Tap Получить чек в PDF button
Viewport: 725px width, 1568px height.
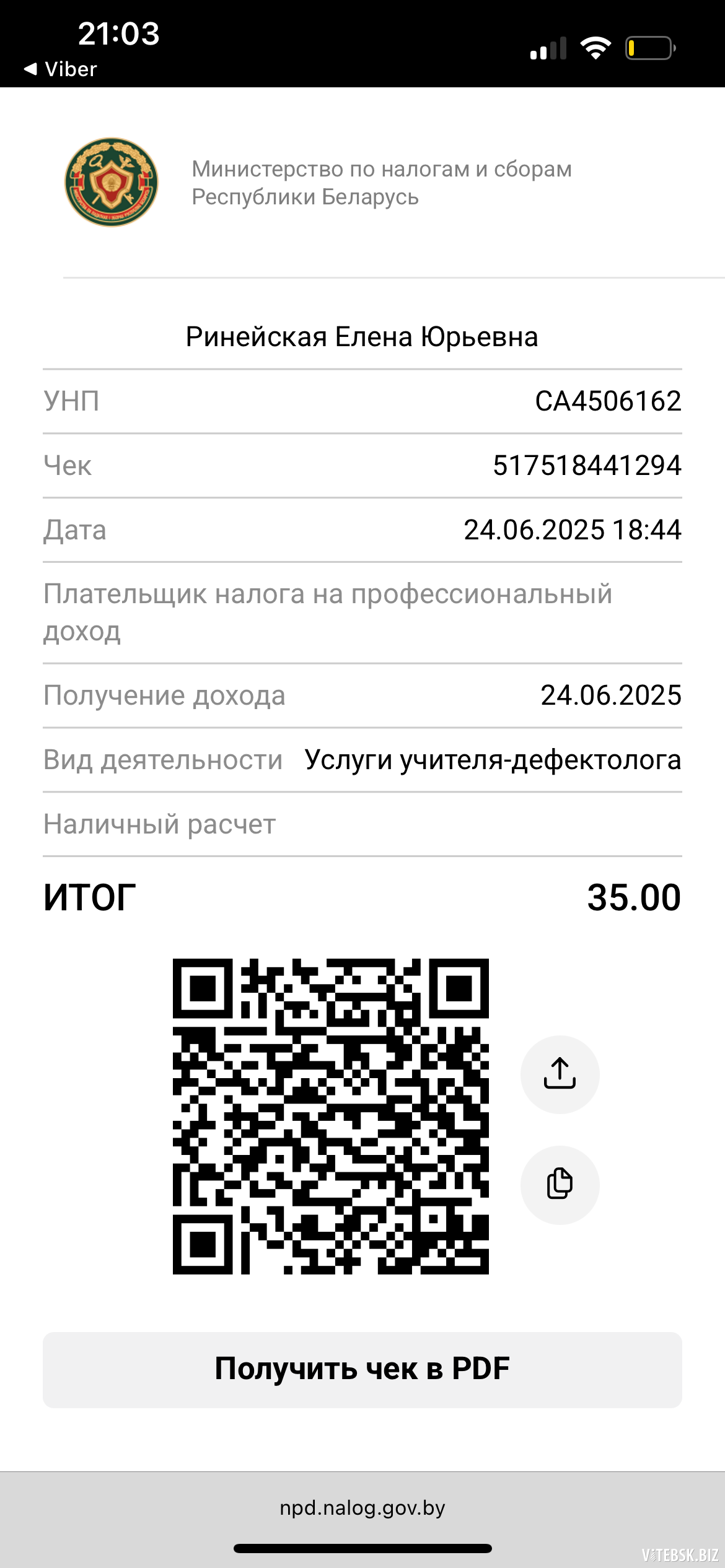pyautogui.click(x=362, y=1369)
